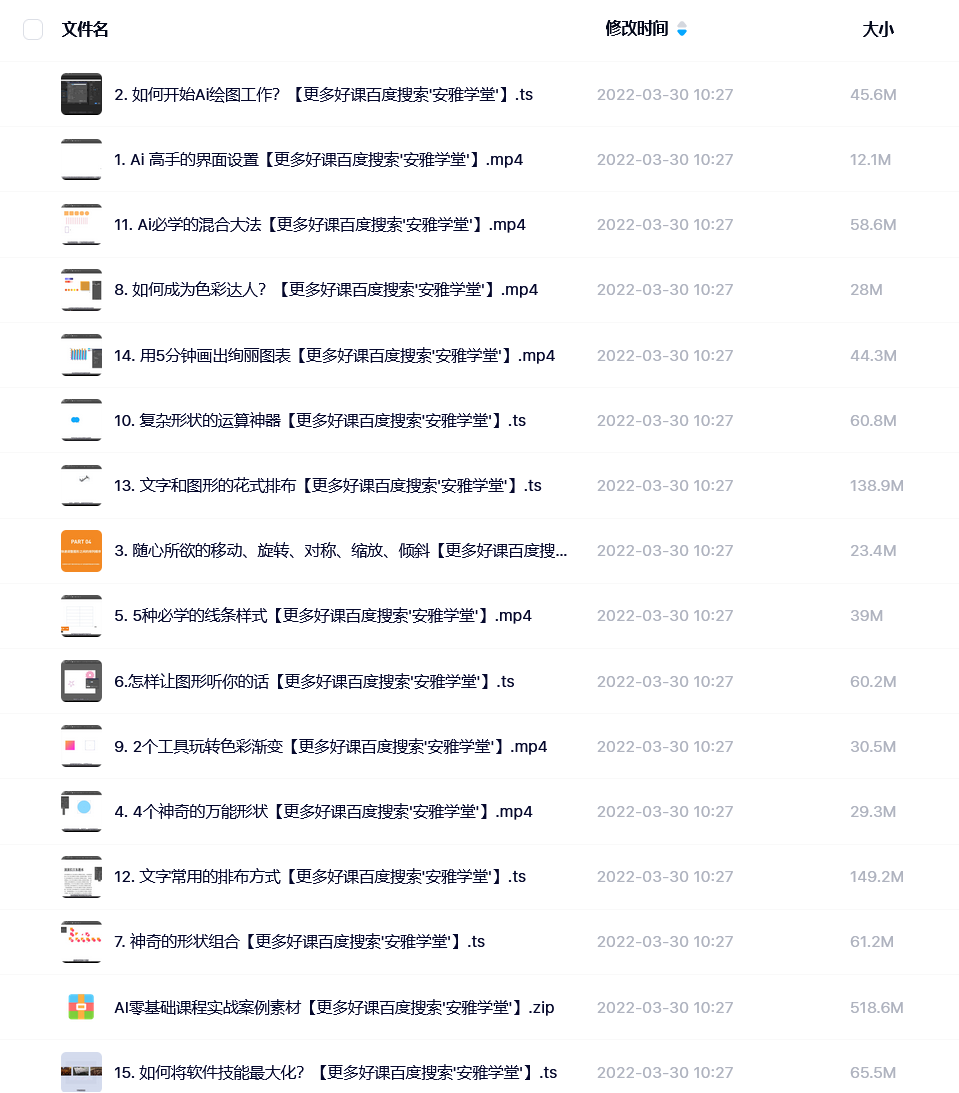
Task: Open 15. 如何将软件技能最大化
Action: point(335,1073)
